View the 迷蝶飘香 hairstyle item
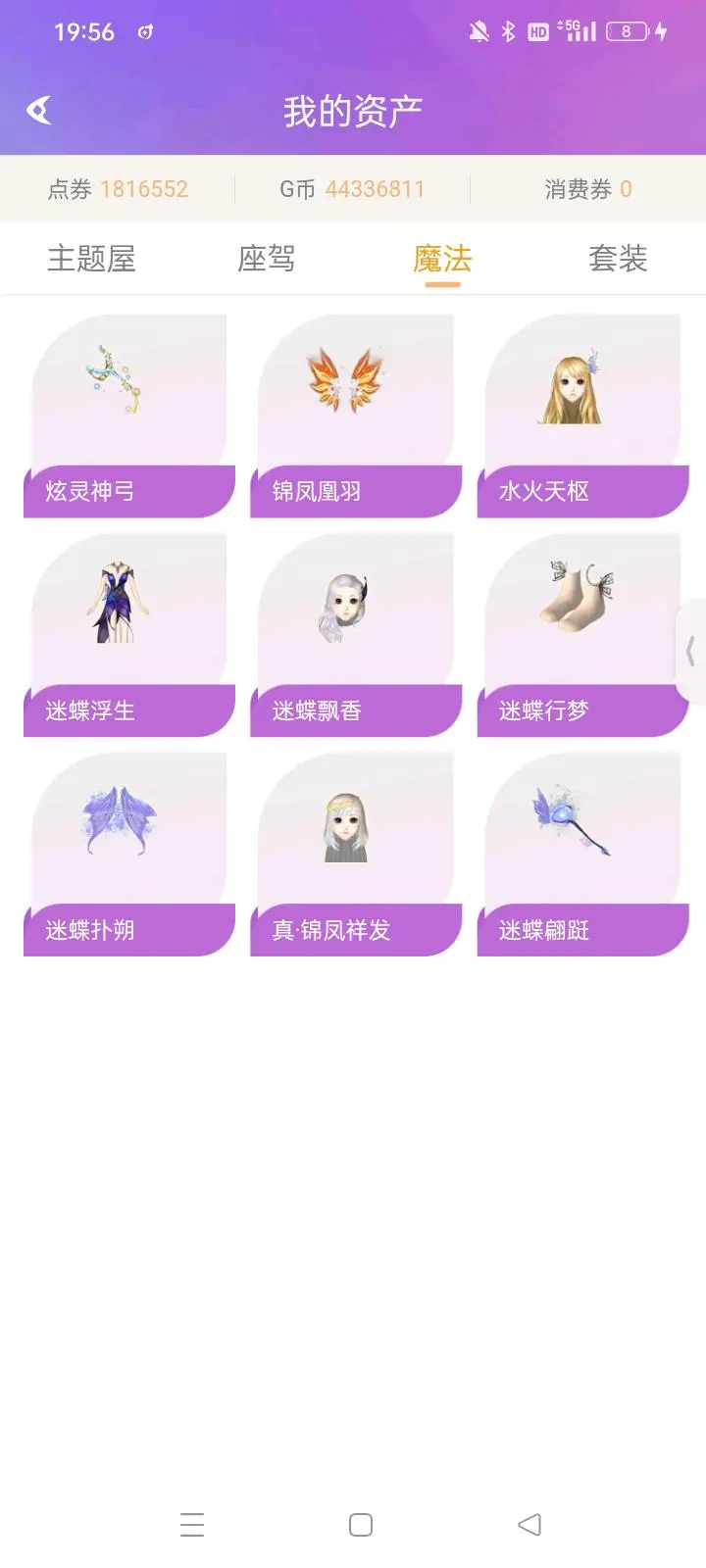This screenshot has height=1568, width=706. tap(356, 635)
